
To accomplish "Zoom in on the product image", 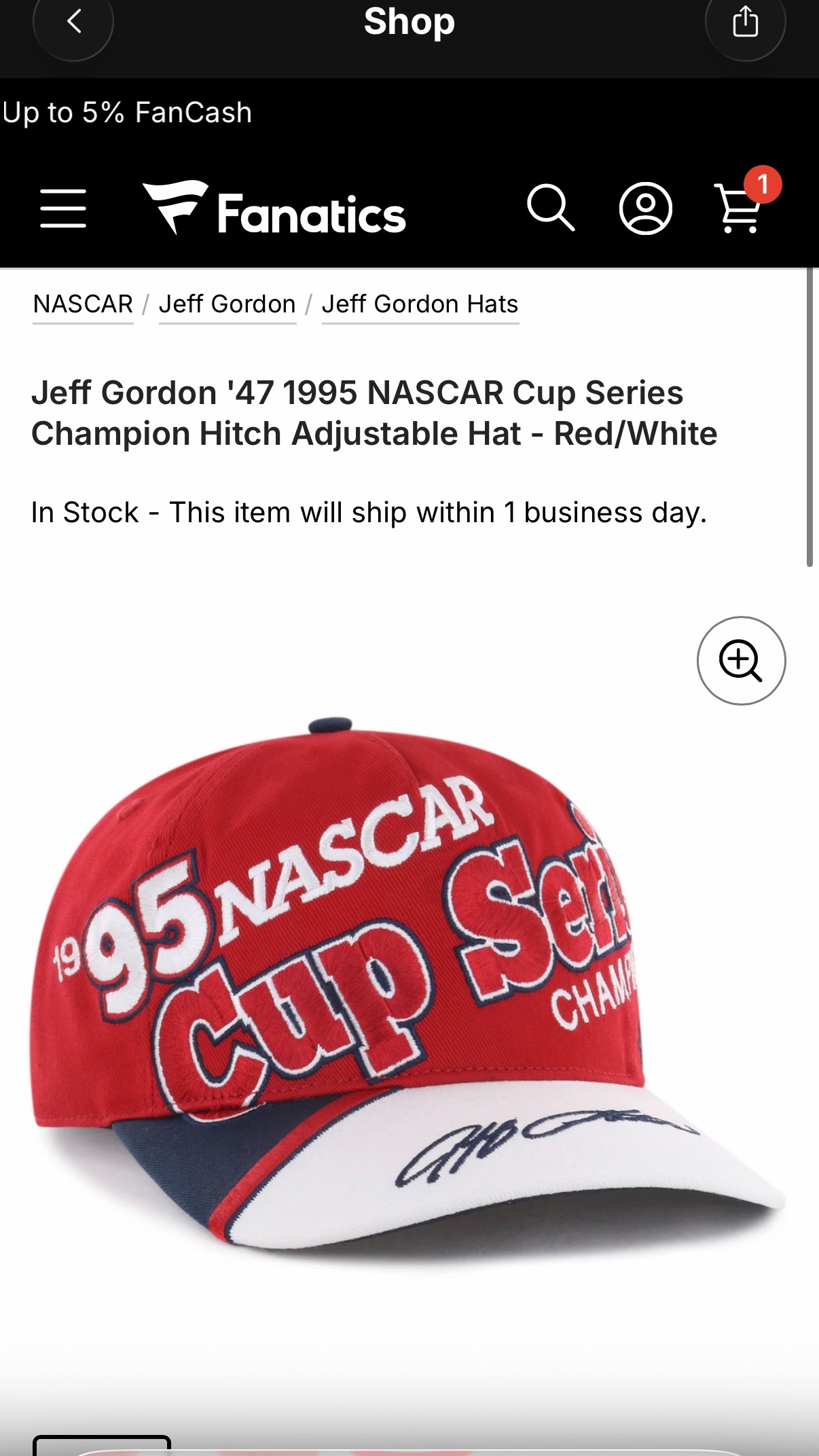I will click(x=741, y=661).
